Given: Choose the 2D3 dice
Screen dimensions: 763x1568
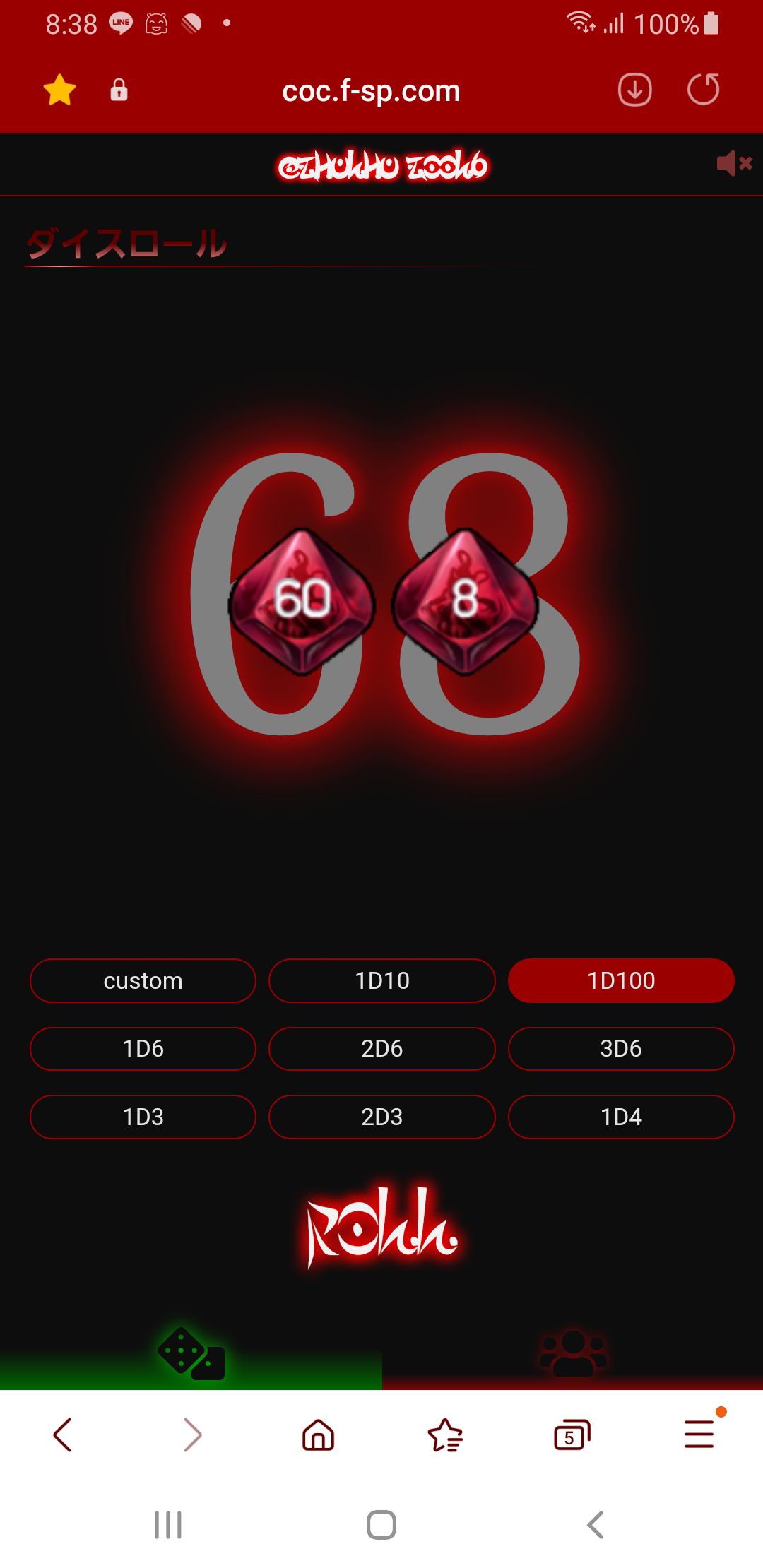Looking at the screenshot, I should 381,1117.
